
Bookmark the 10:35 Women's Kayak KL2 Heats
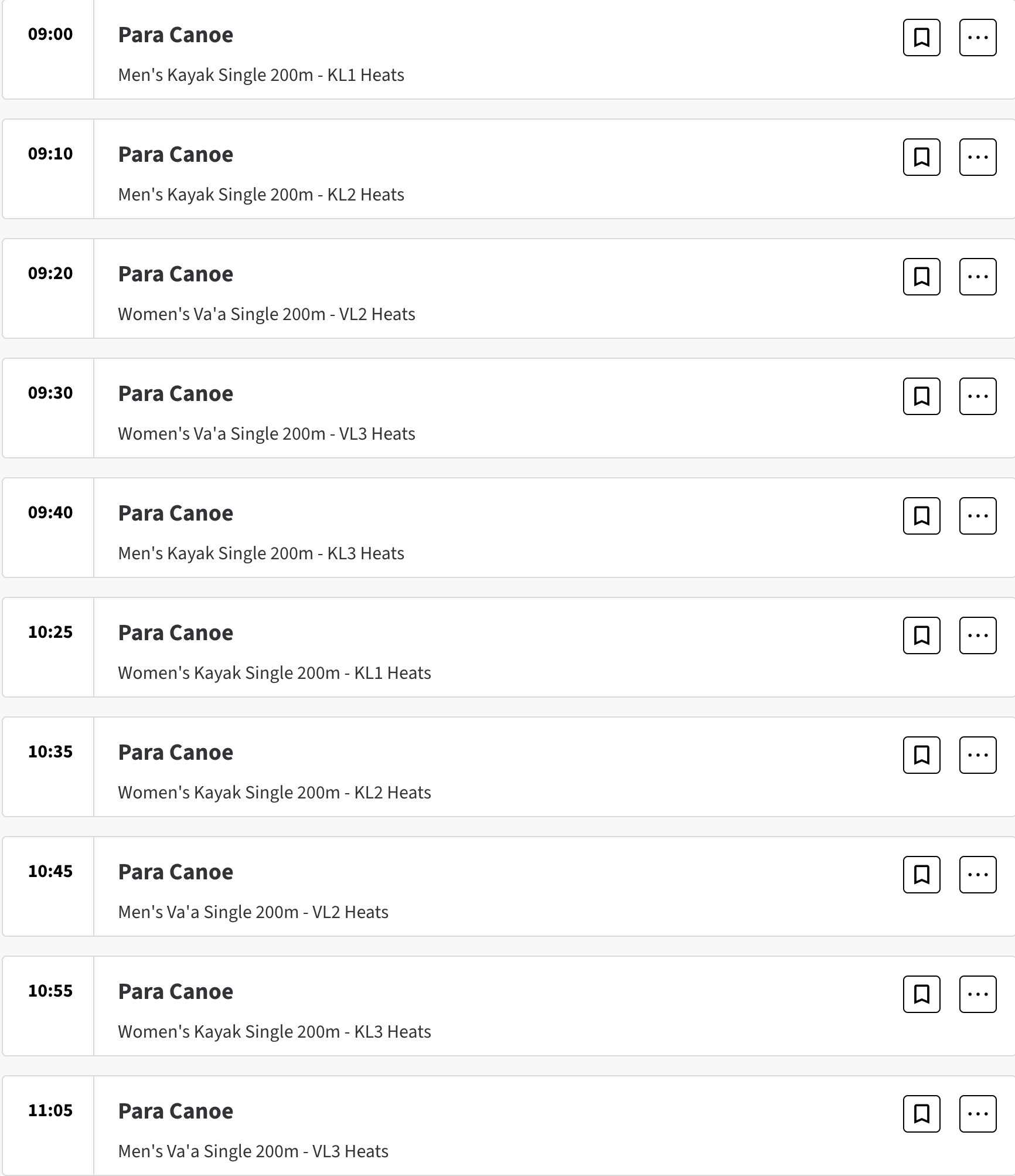pyautogui.click(x=921, y=755)
